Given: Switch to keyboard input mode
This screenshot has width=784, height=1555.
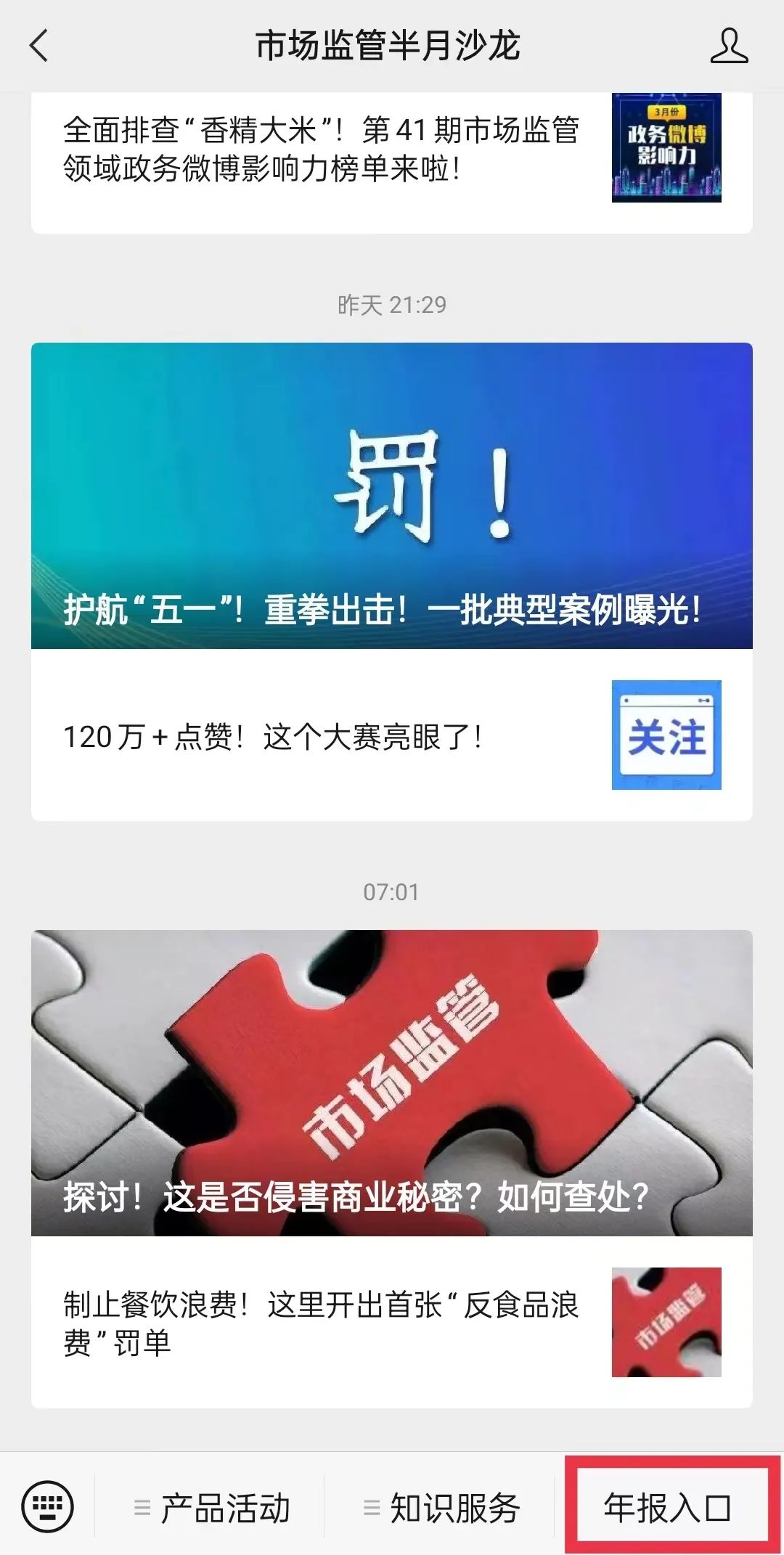Looking at the screenshot, I should pyautogui.click(x=48, y=1507).
